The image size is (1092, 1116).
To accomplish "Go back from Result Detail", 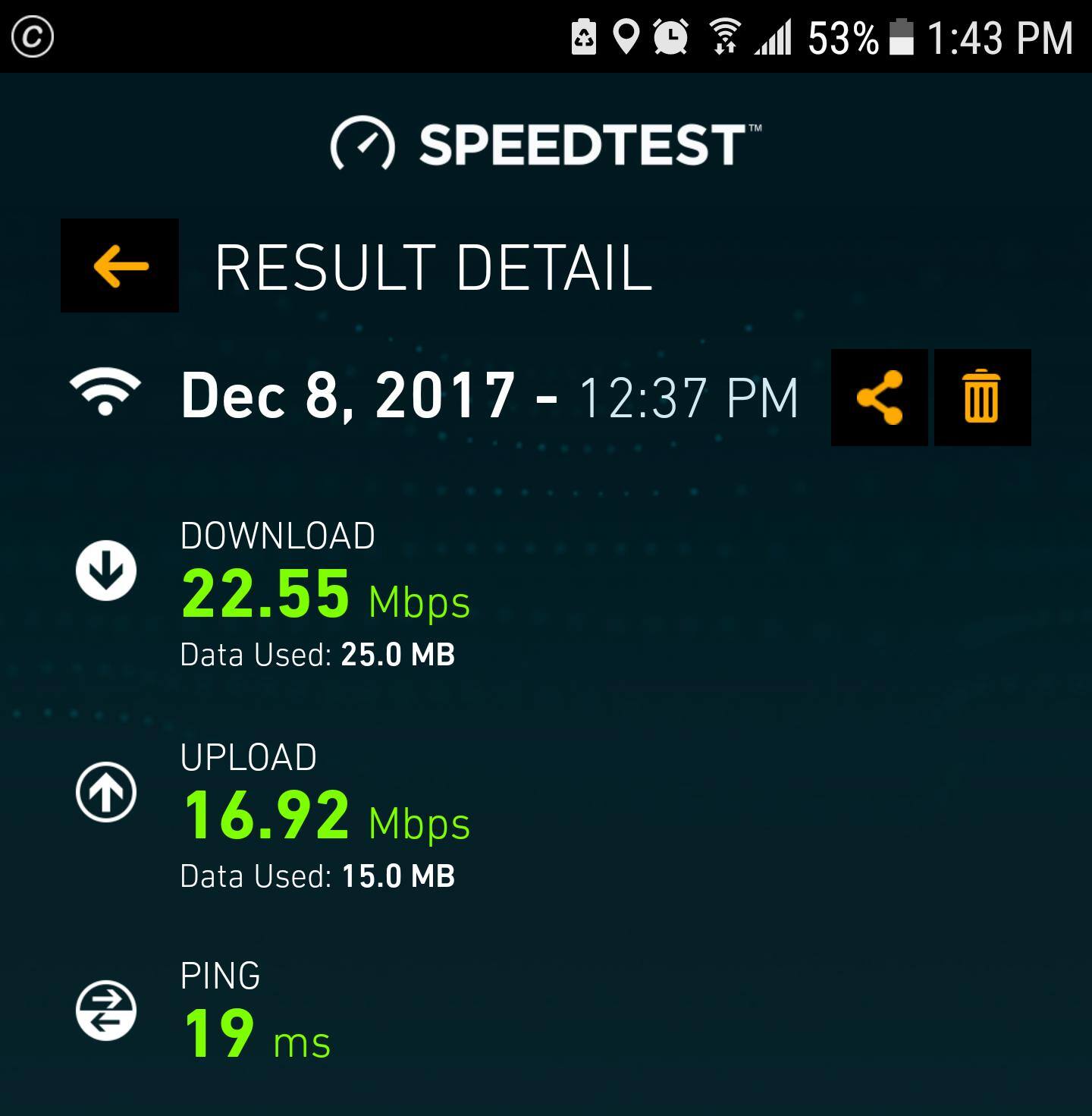I will coord(120,266).
